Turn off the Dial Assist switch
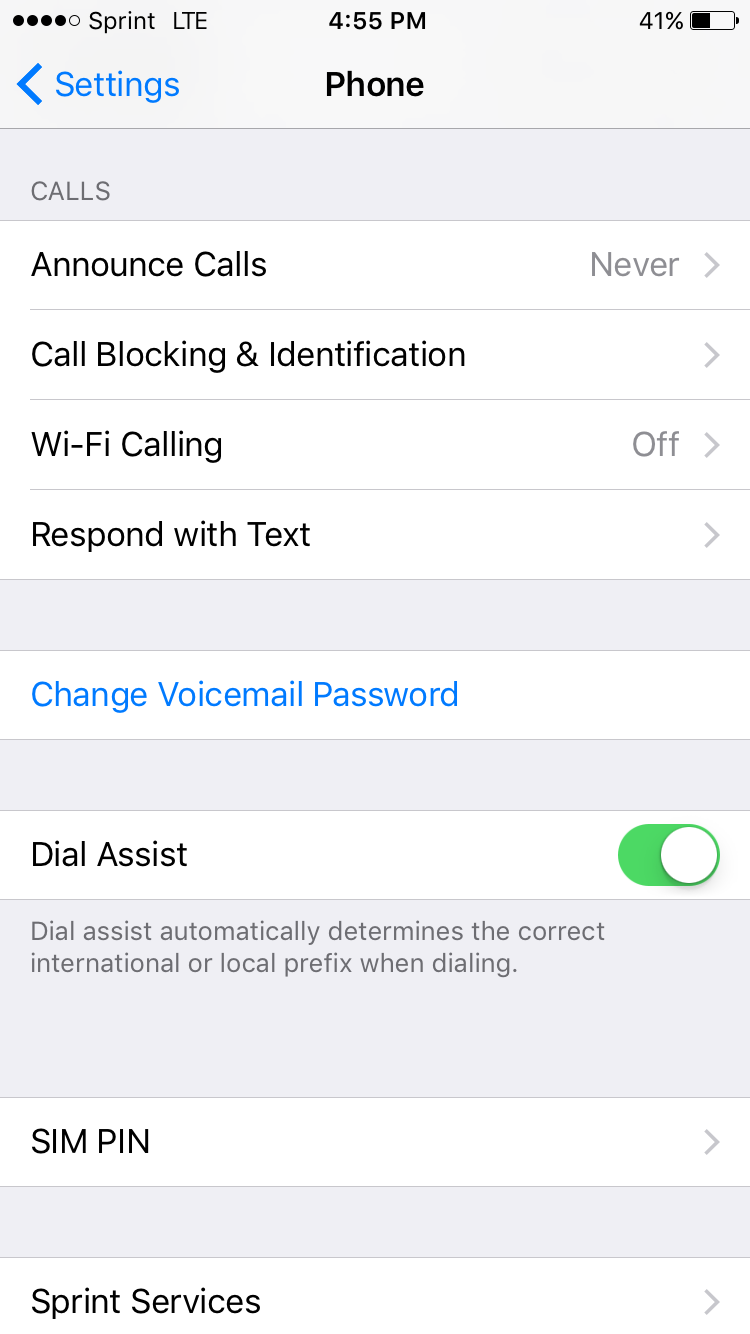This screenshot has width=750, height=1334. [668, 855]
